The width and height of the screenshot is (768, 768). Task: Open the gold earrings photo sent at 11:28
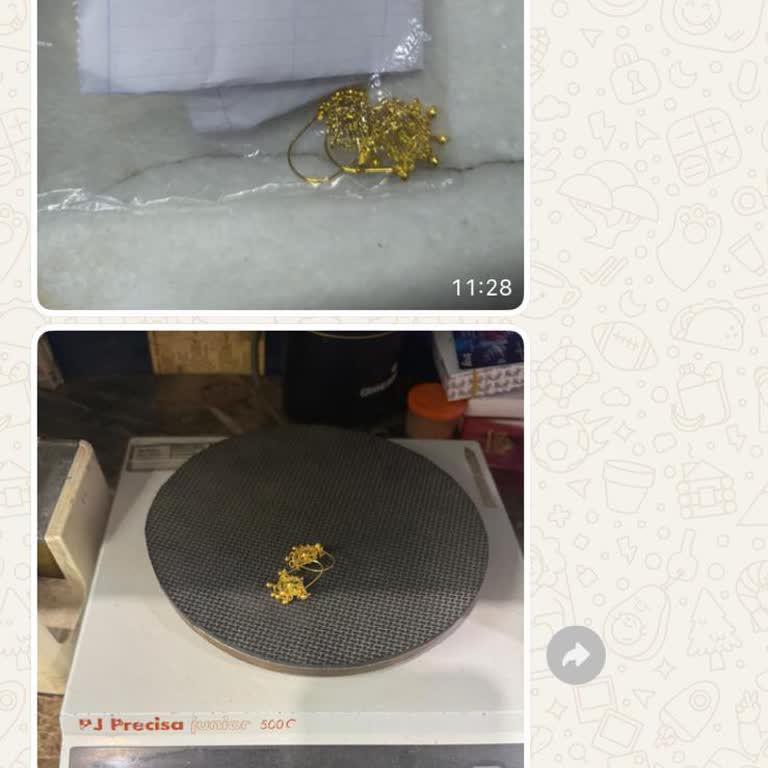click(x=280, y=150)
